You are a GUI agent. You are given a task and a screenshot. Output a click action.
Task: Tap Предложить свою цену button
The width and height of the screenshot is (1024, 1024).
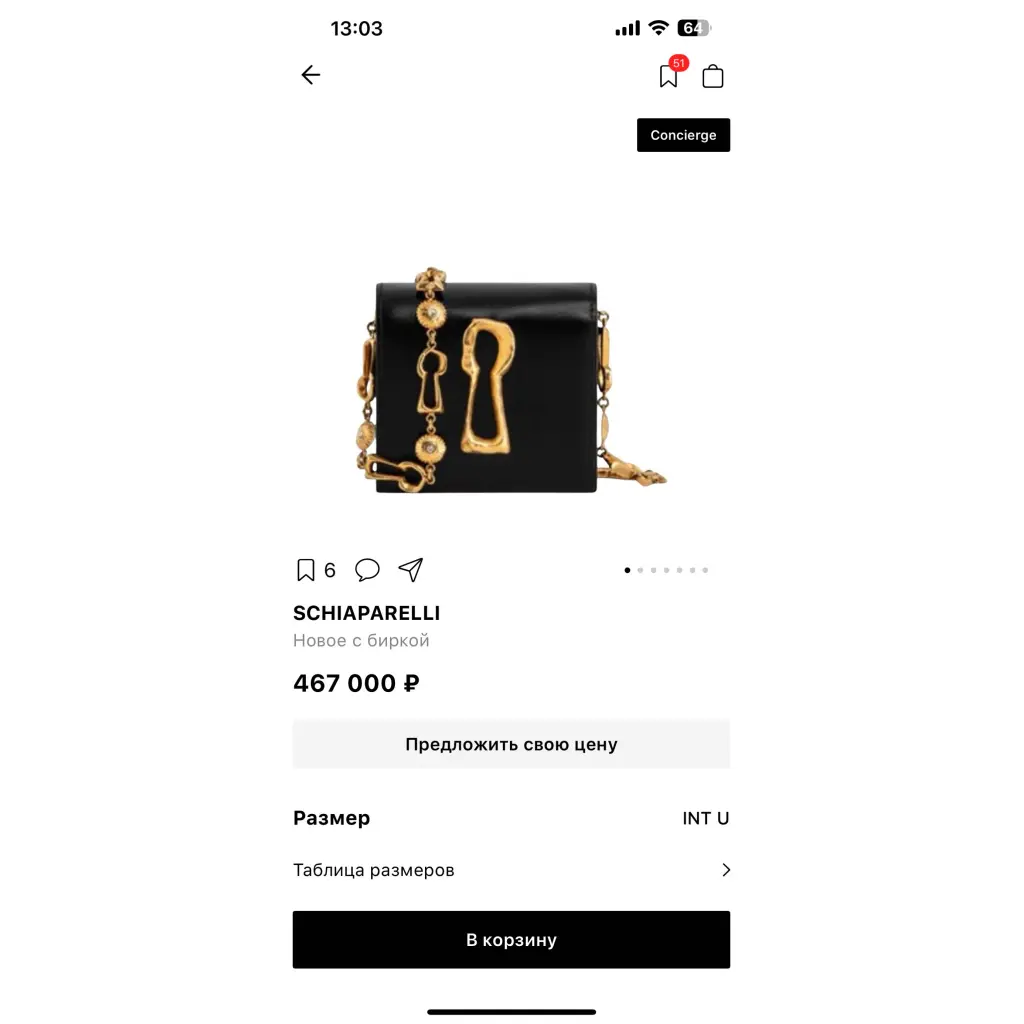click(x=511, y=744)
